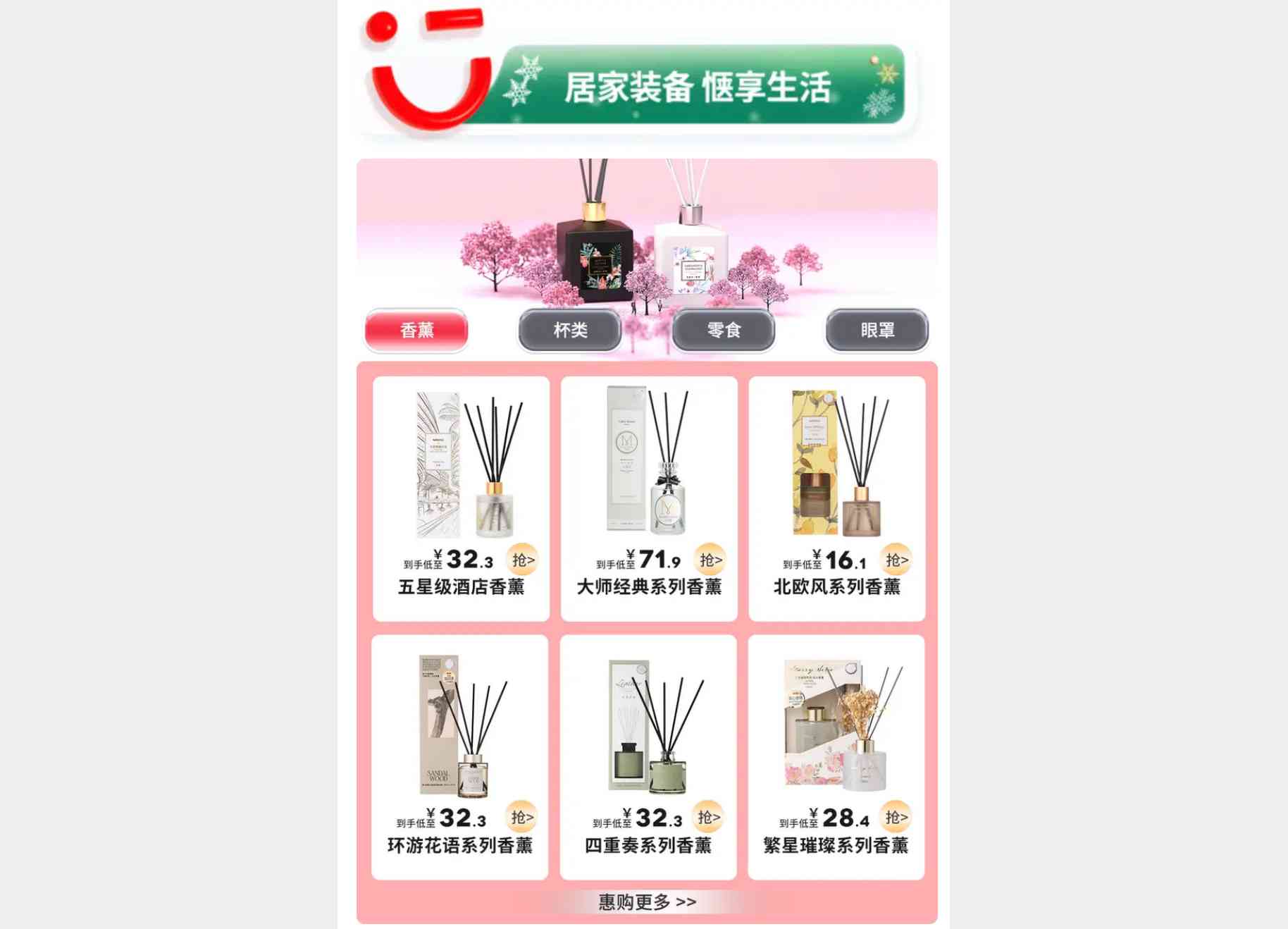
Task: Select the 零食 category tab
Action: point(724,330)
